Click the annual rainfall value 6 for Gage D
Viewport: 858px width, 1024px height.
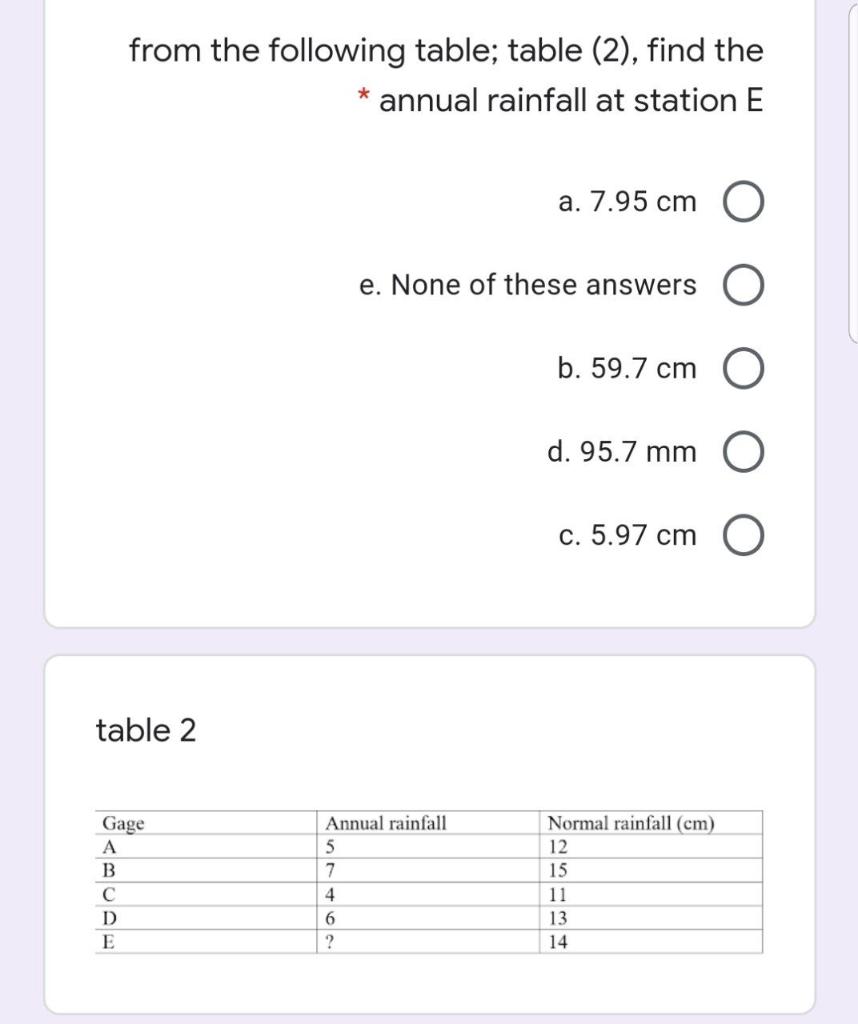click(x=330, y=917)
